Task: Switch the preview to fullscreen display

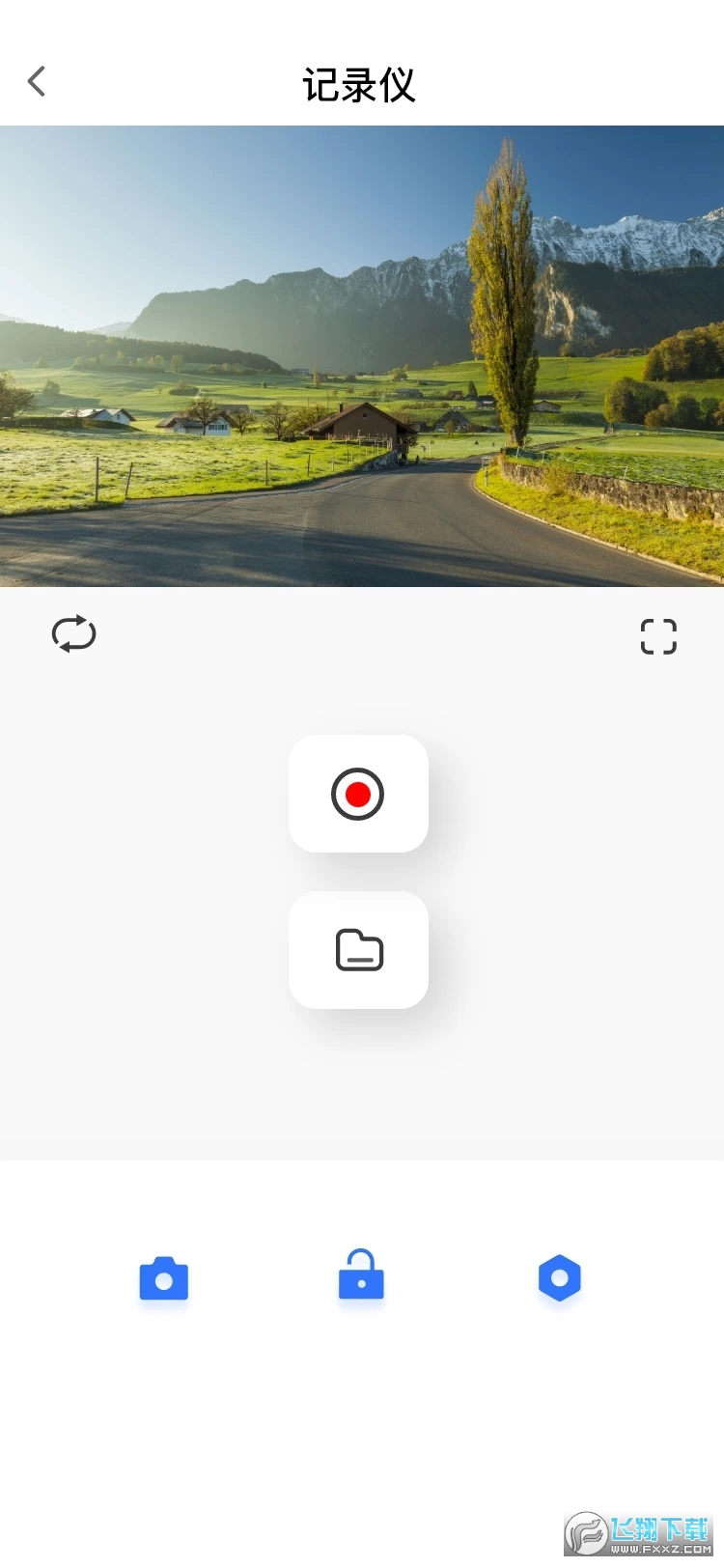Action: pos(658,635)
